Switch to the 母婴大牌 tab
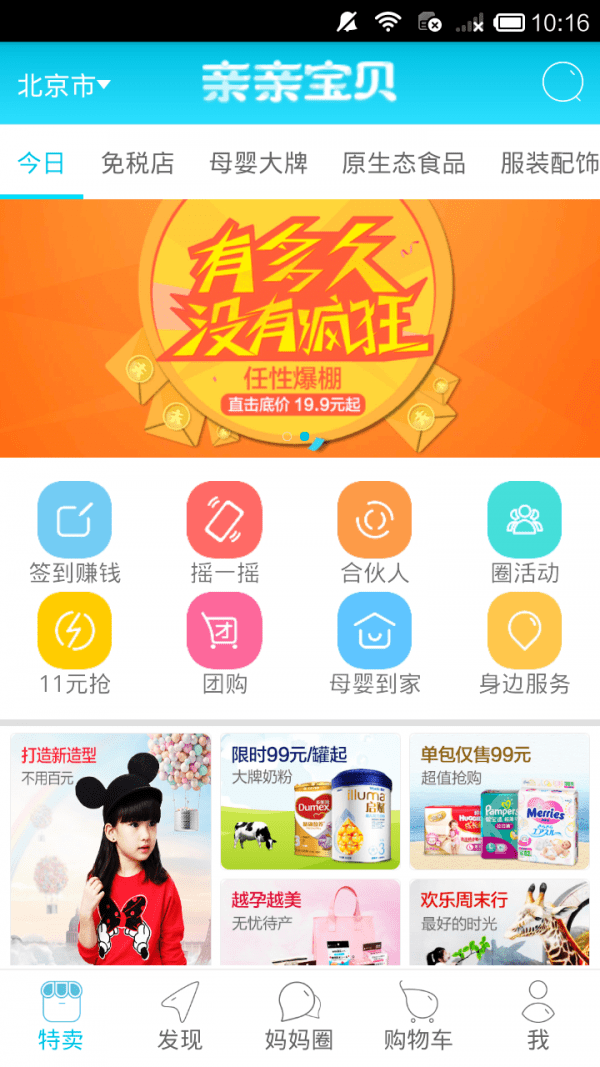The image size is (600, 1067). point(259,163)
